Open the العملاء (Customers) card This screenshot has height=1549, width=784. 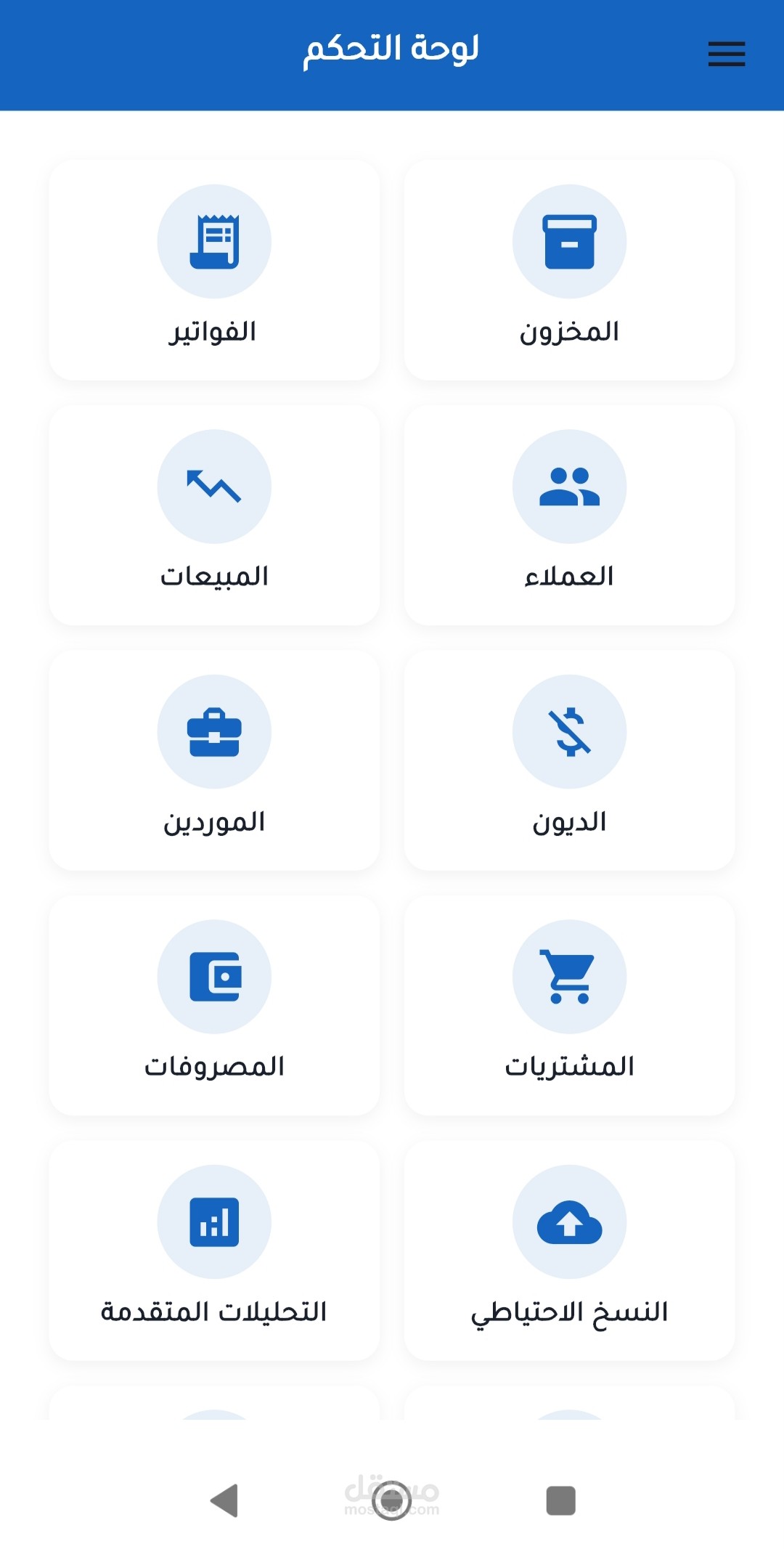click(569, 515)
